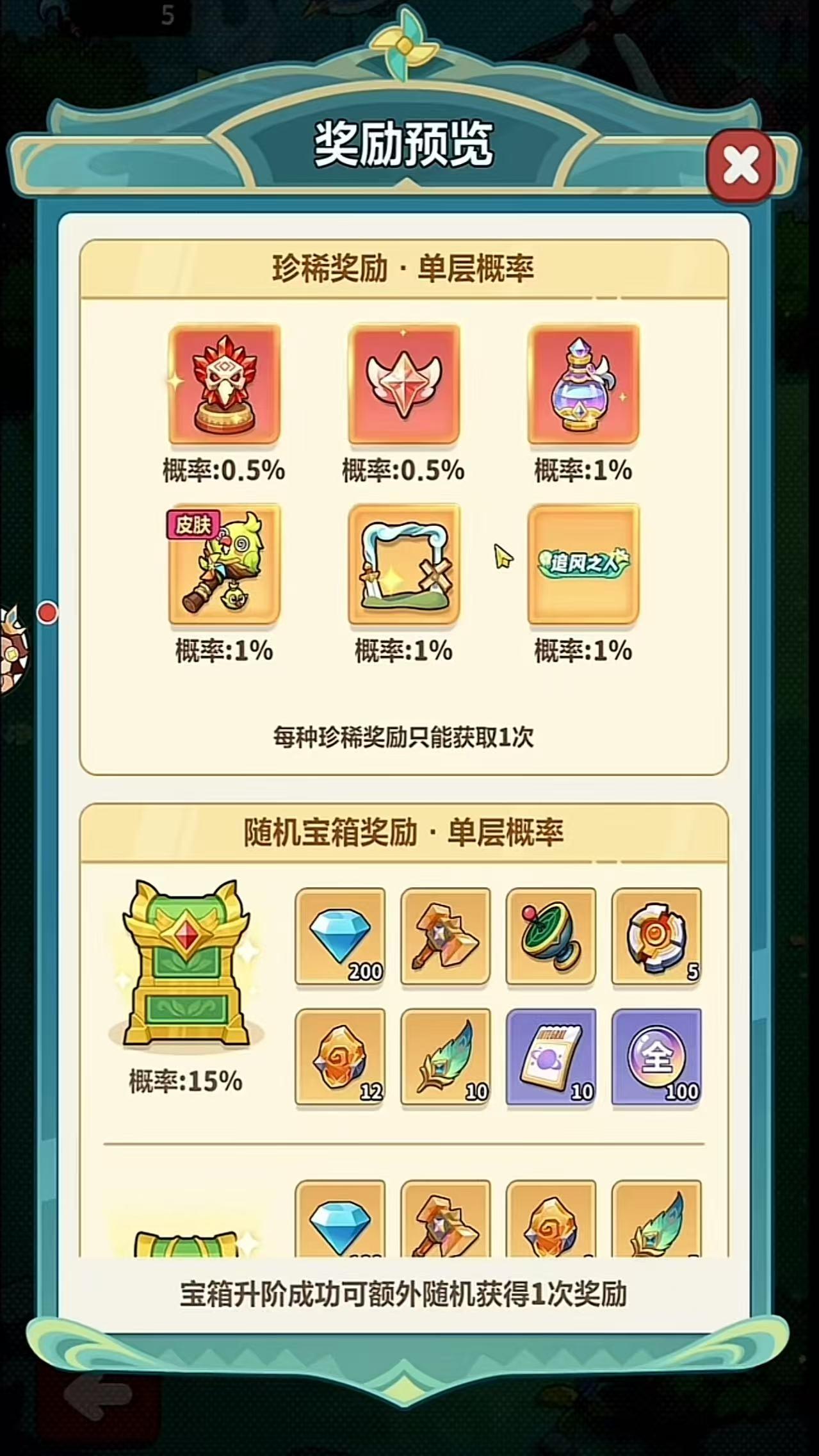Select the purple potion reward icon
819x1456 pixels.
(x=581, y=384)
